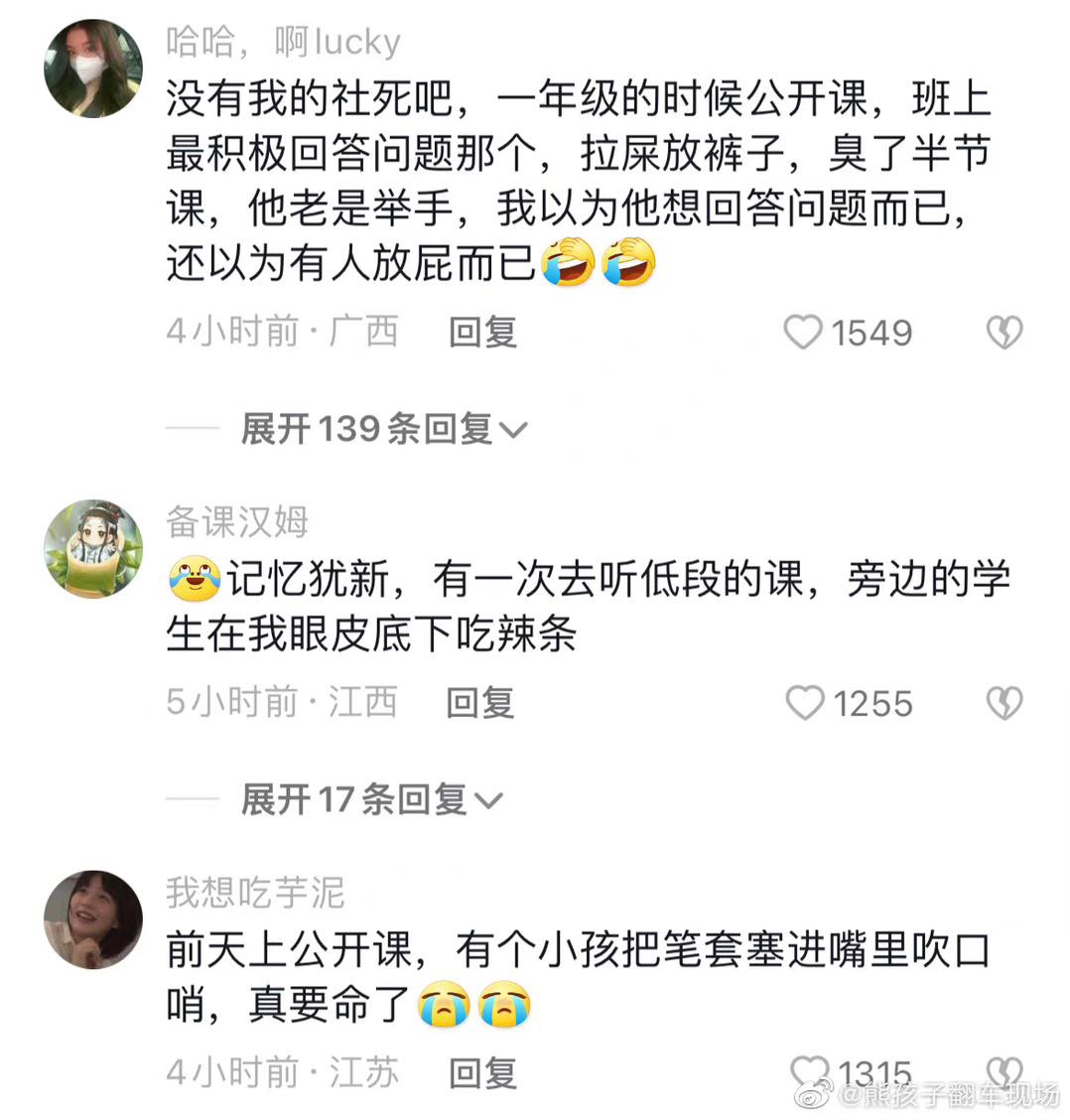Tap the username 备课汉姆
This screenshot has width=1070, height=1120.
tap(237, 521)
